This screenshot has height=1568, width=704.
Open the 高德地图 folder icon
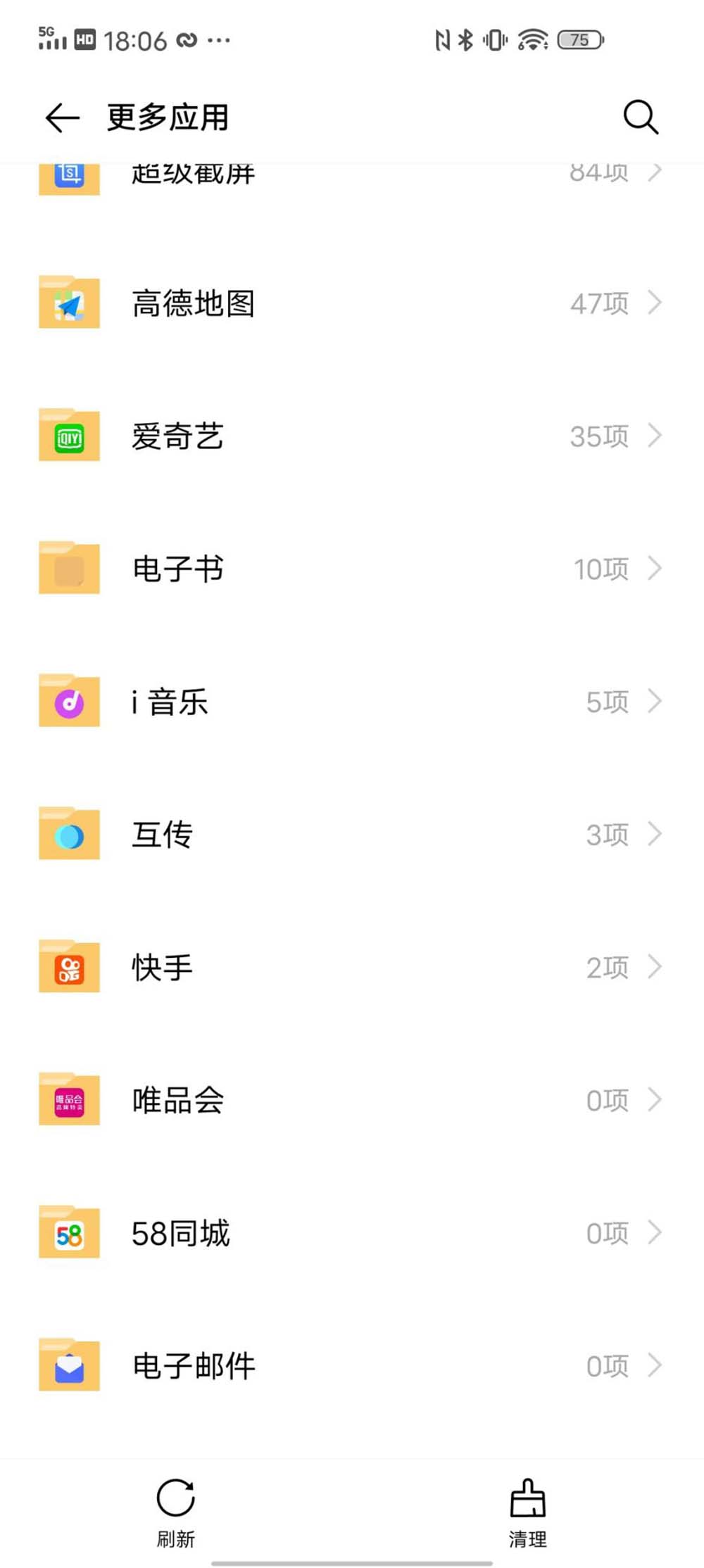(68, 303)
